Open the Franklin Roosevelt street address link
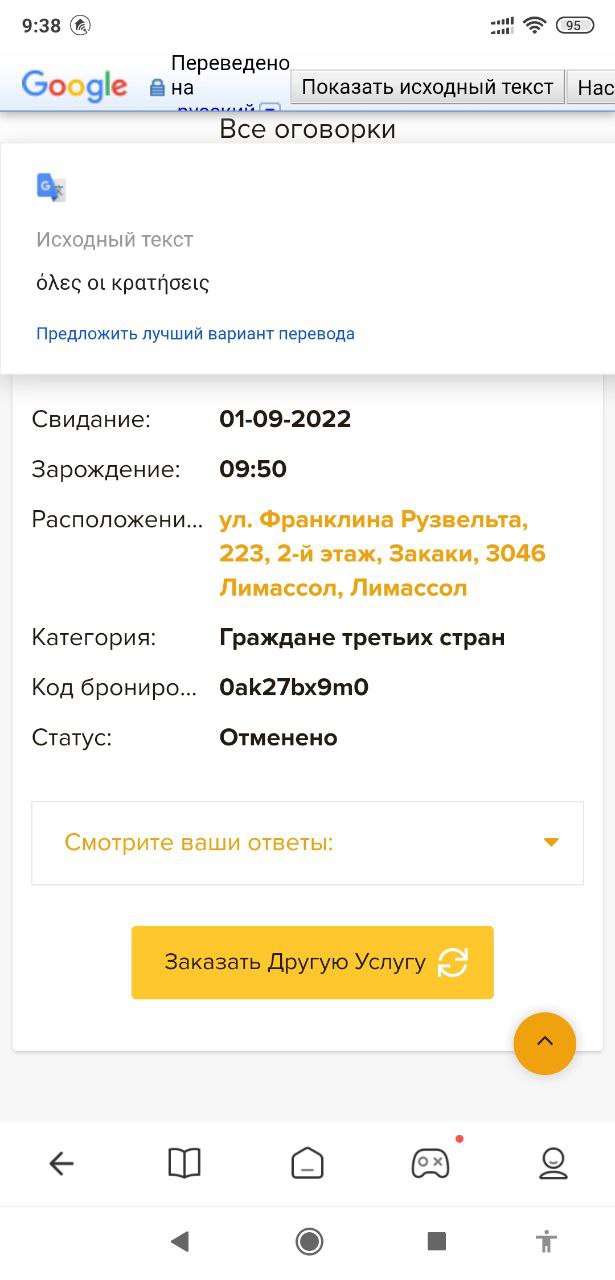 click(382, 554)
